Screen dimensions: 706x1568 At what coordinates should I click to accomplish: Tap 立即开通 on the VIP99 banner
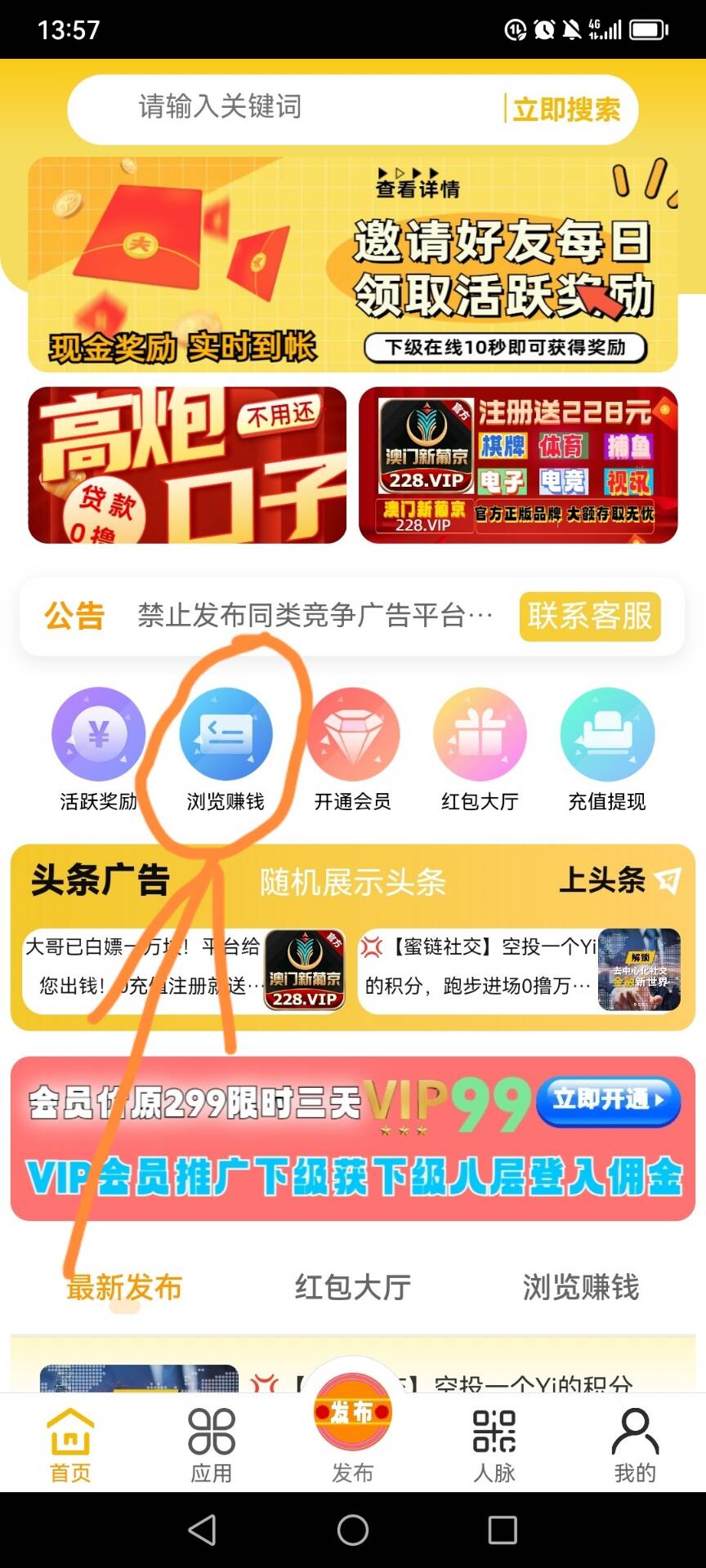608,1099
